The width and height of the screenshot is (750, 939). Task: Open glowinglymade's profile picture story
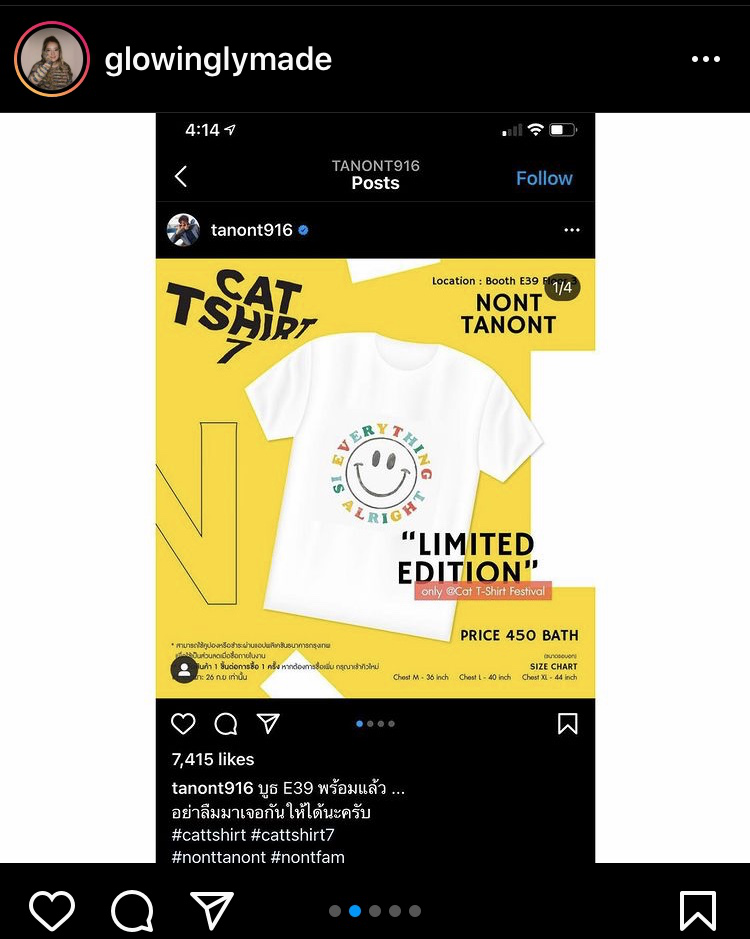[52, 59]
